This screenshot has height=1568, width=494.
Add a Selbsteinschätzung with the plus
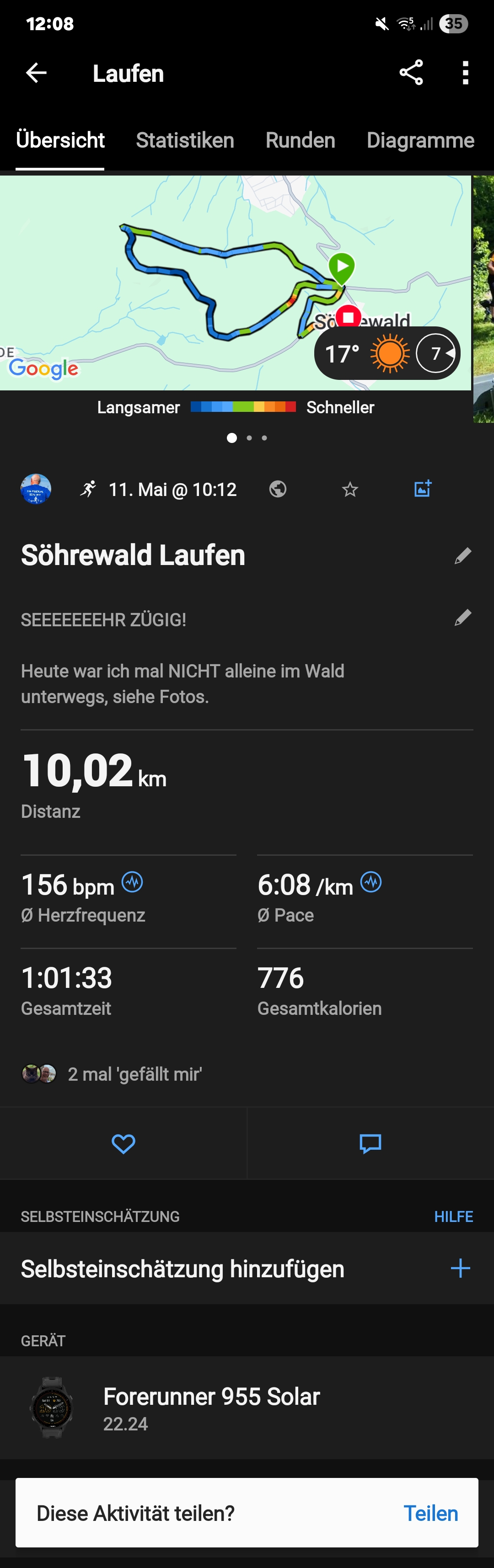click(460, 1269)
